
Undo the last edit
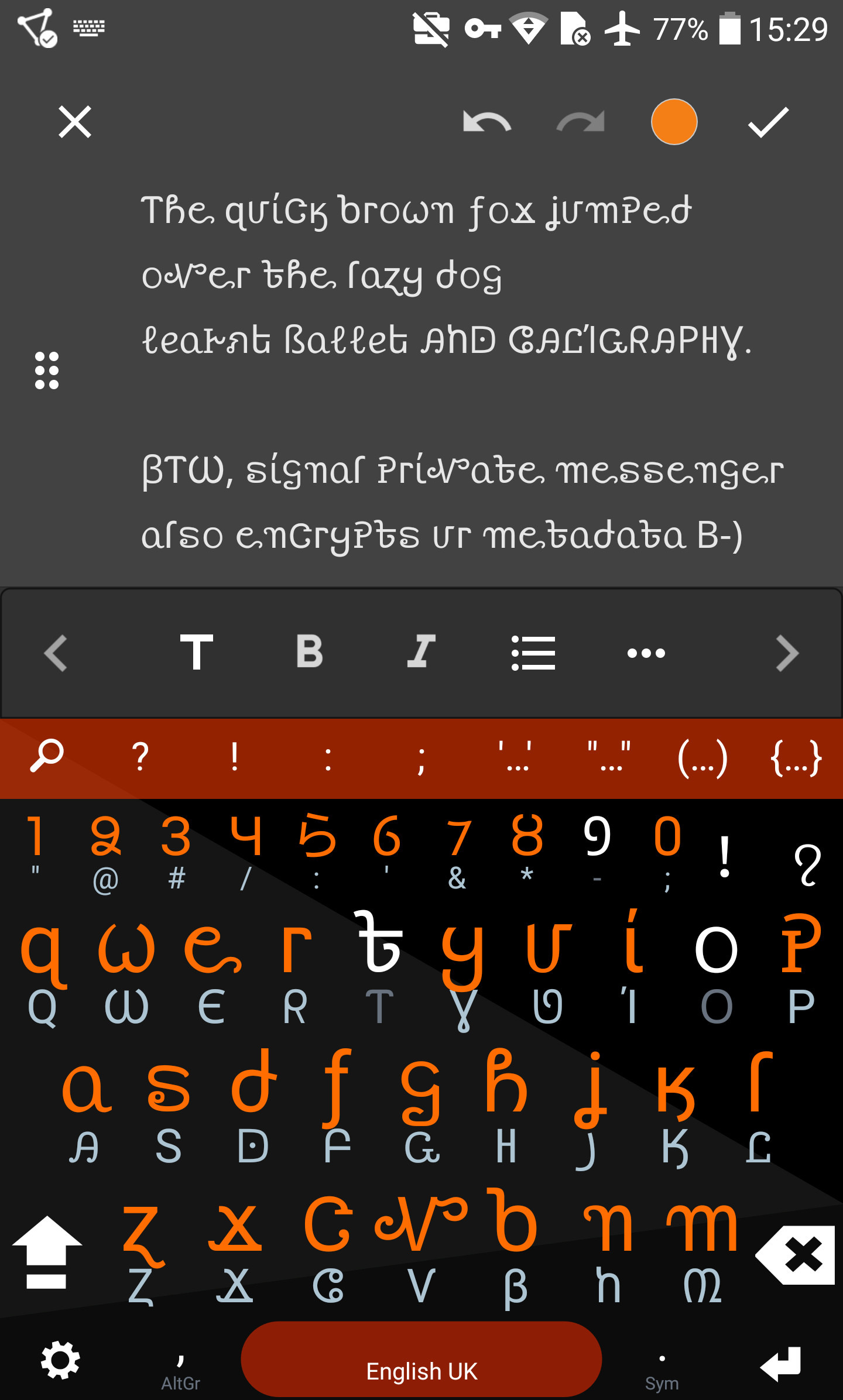pyautogui.click(x=487, y=122)
